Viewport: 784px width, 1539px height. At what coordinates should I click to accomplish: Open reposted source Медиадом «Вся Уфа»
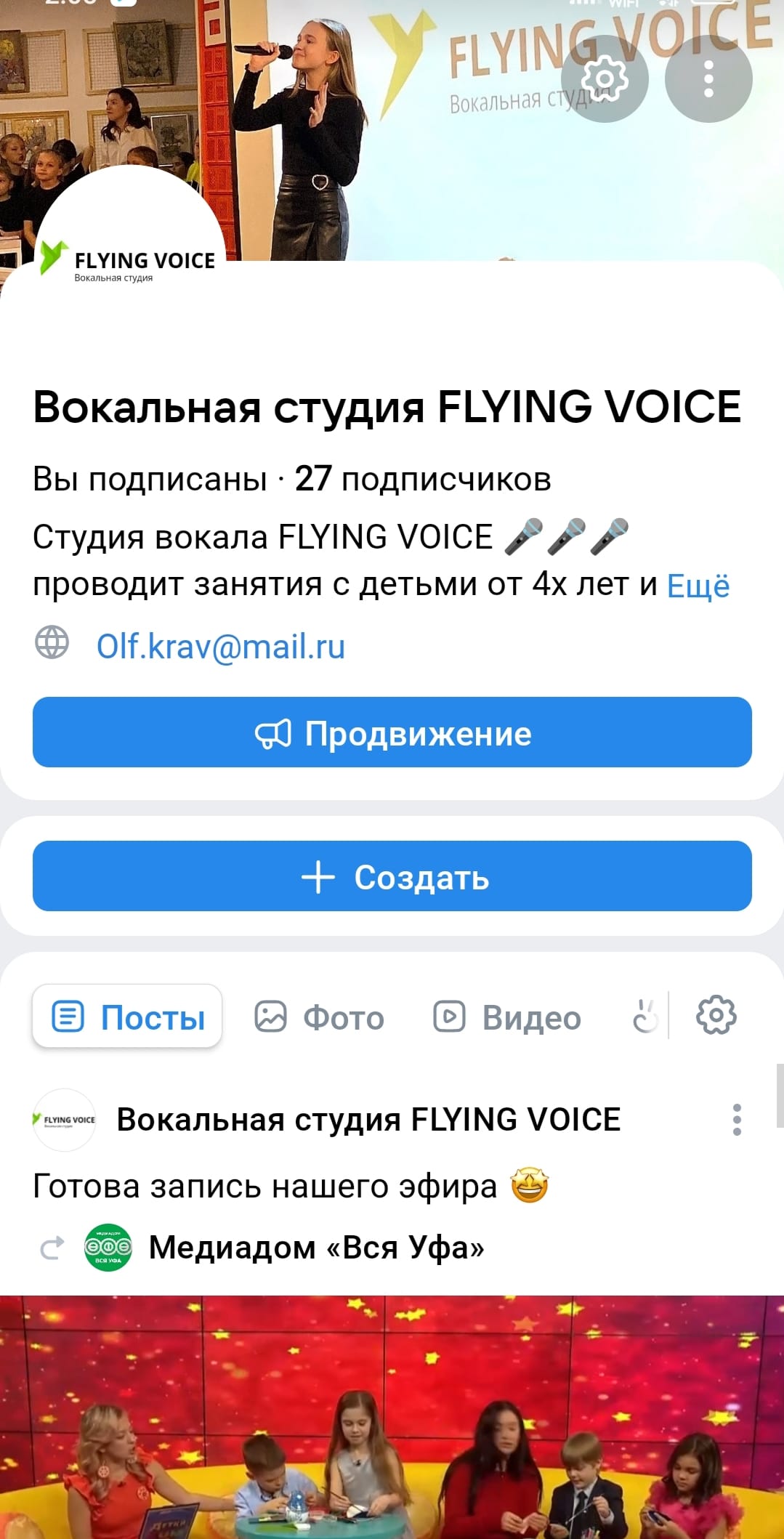316,1248
